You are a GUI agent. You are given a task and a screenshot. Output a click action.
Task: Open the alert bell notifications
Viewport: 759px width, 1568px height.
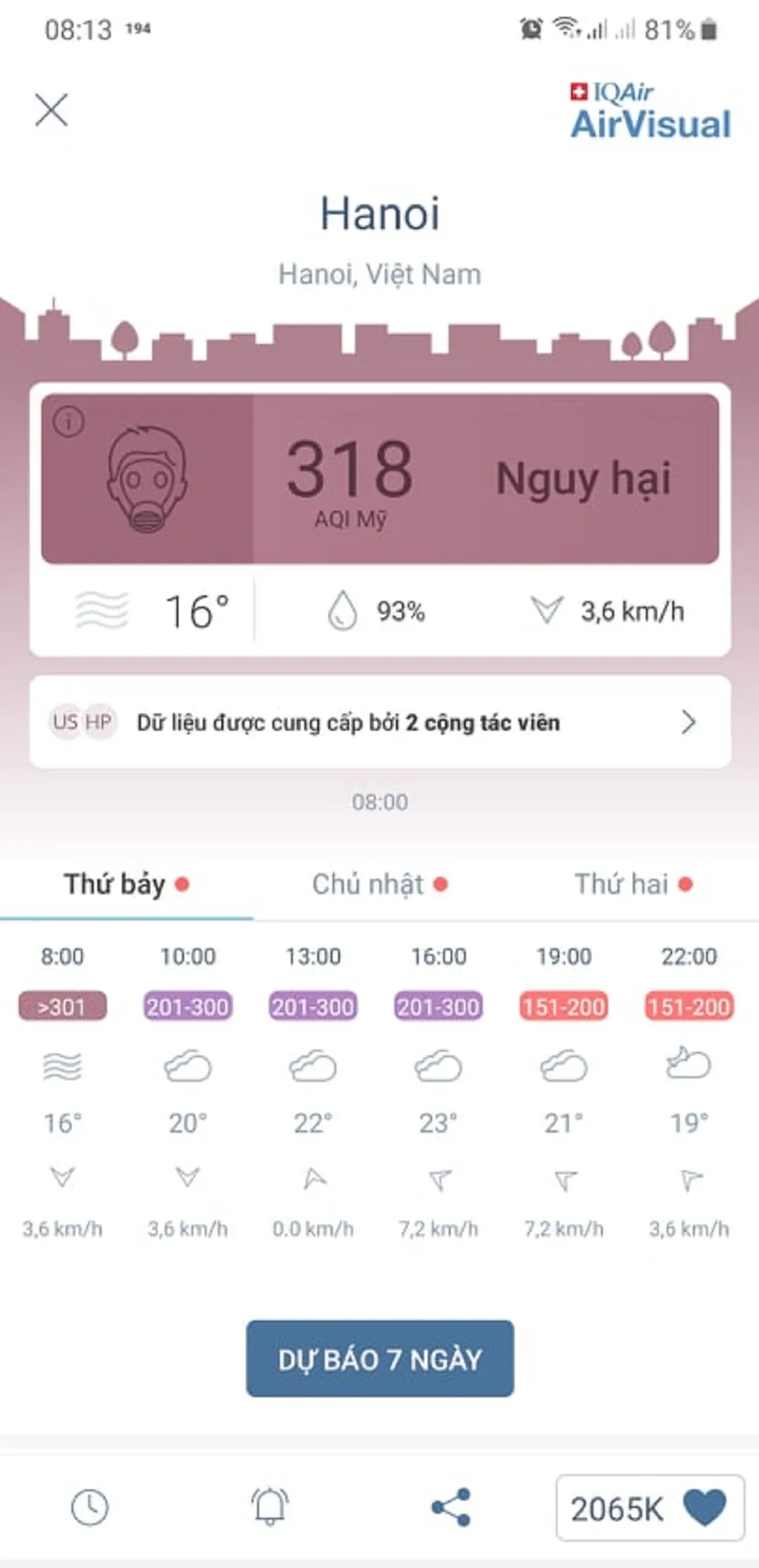tap(269, 1507)
